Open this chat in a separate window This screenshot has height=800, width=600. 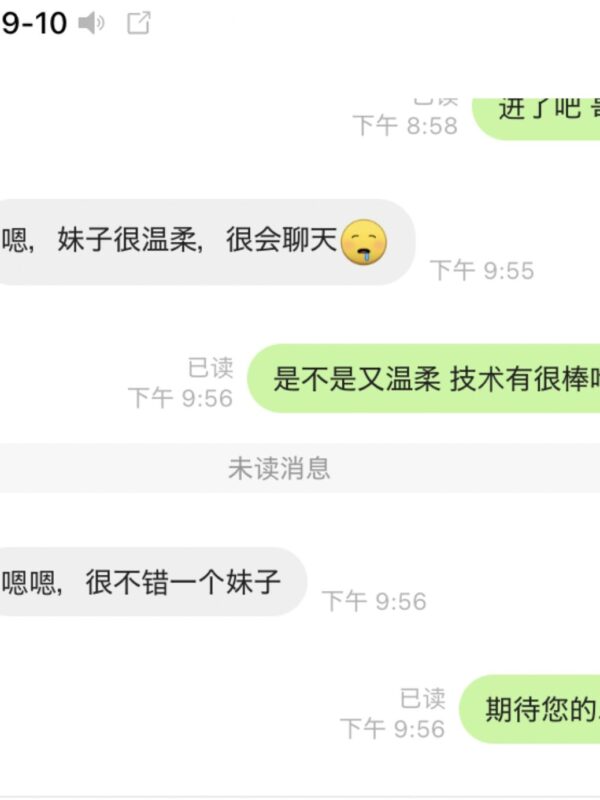[x=139, y=23]
